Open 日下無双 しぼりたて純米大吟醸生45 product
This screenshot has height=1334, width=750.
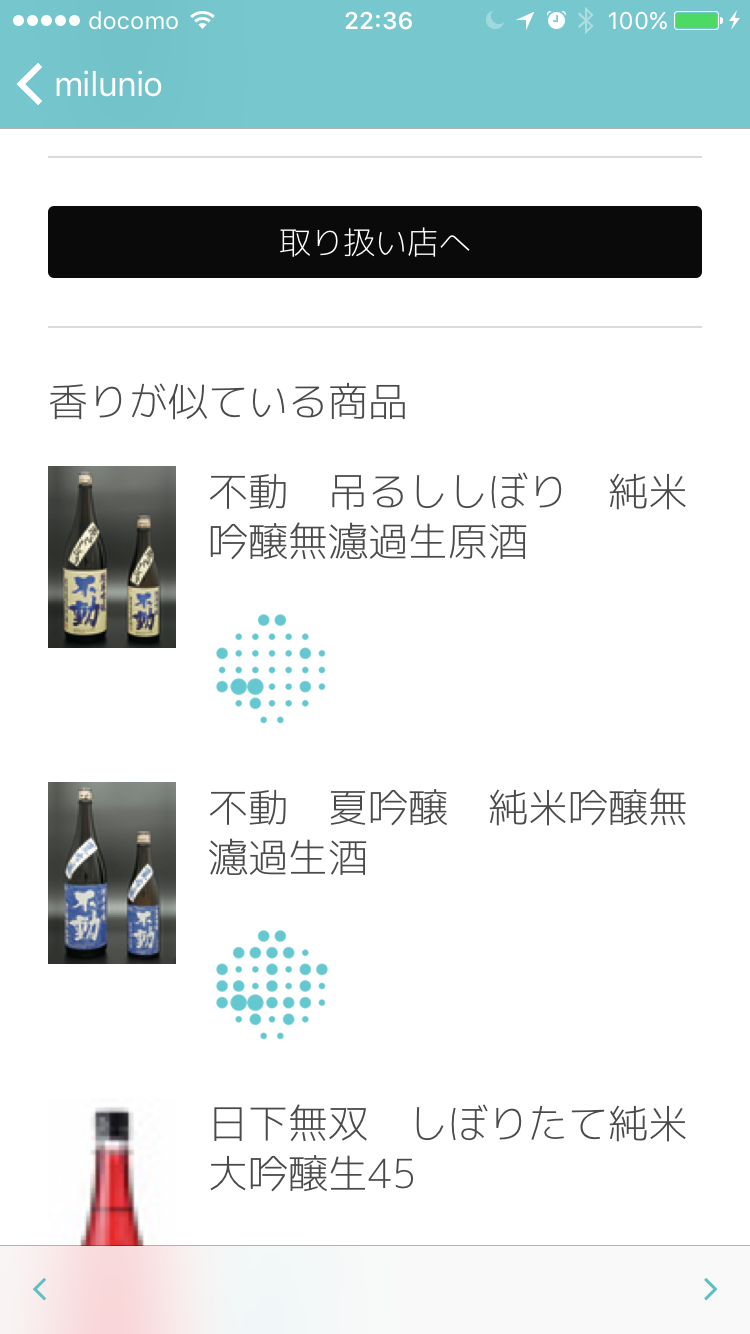[x=447, y=1149]
